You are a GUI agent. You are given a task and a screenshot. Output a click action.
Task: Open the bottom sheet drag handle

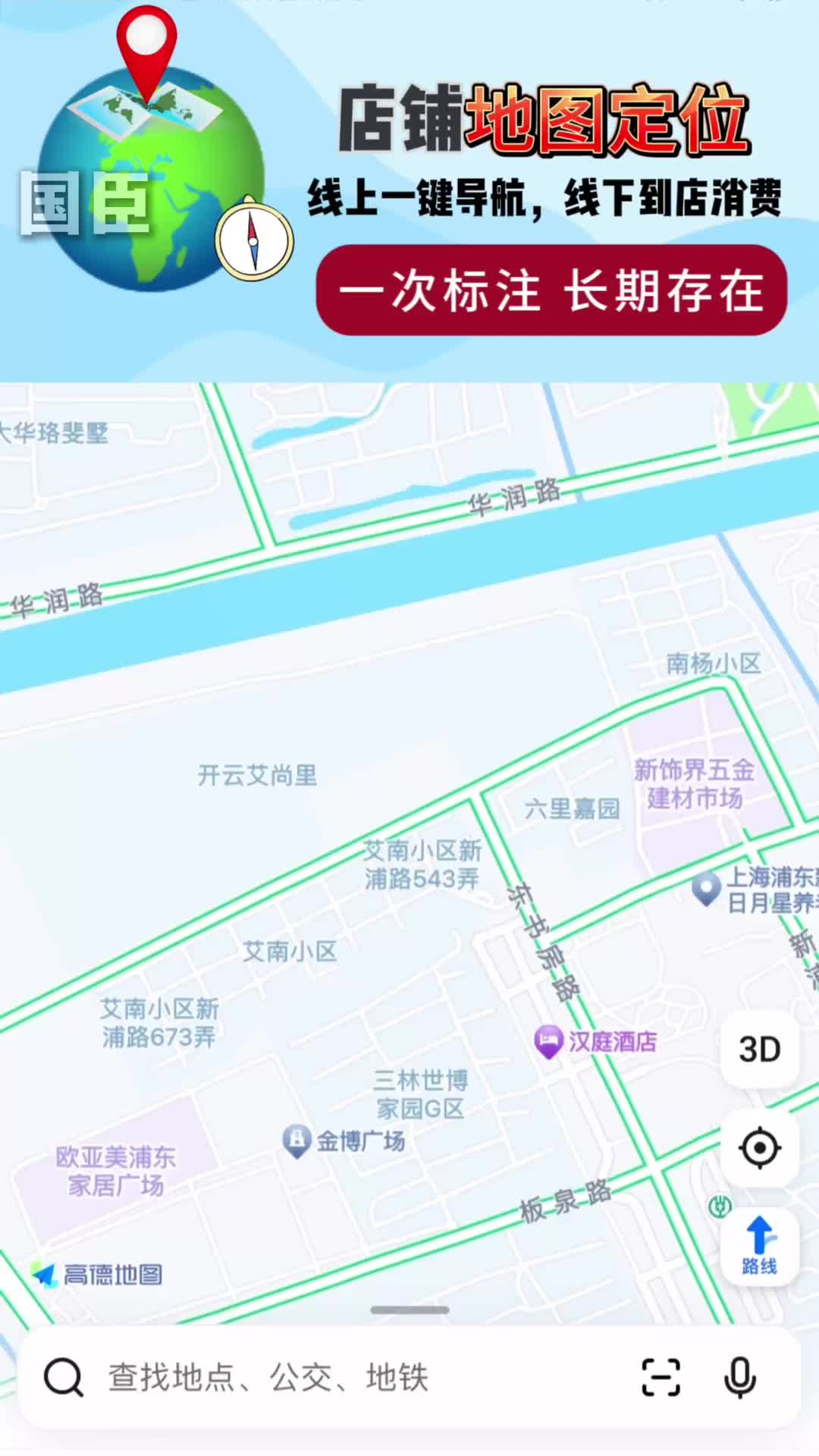409,1308
